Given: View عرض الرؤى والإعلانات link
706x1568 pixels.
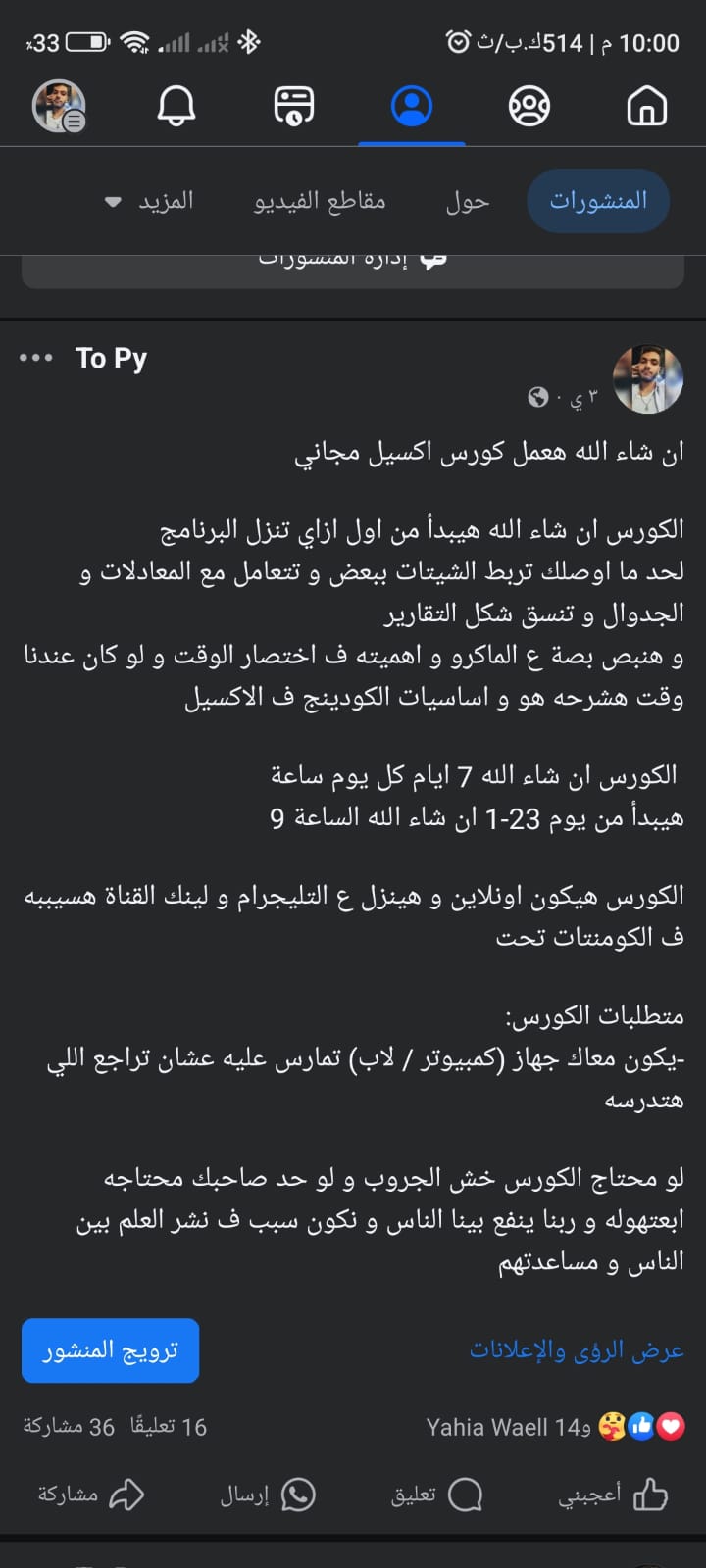Looking at the screenshot, I should click(x=577, y=1350).
